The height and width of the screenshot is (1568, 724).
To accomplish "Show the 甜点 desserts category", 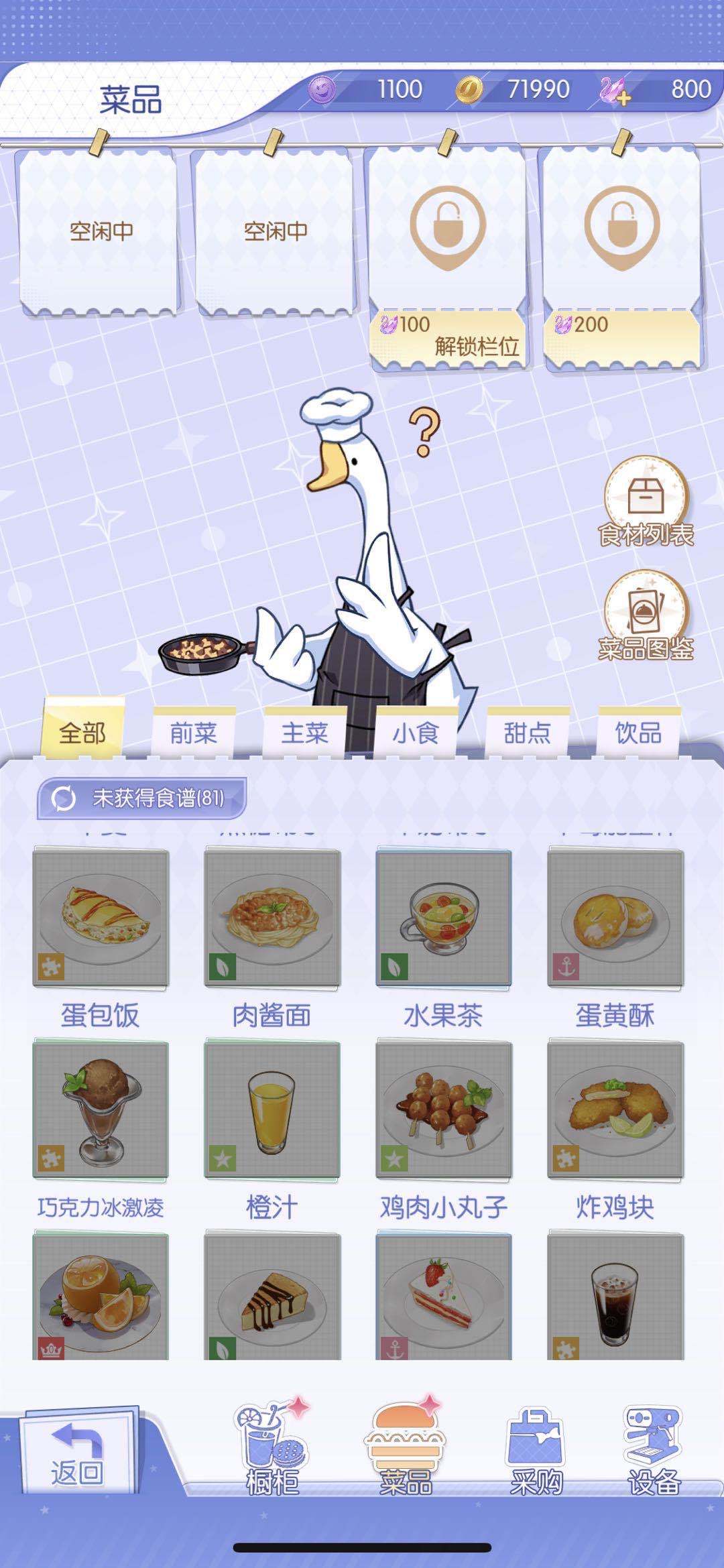I will point(528,733).
